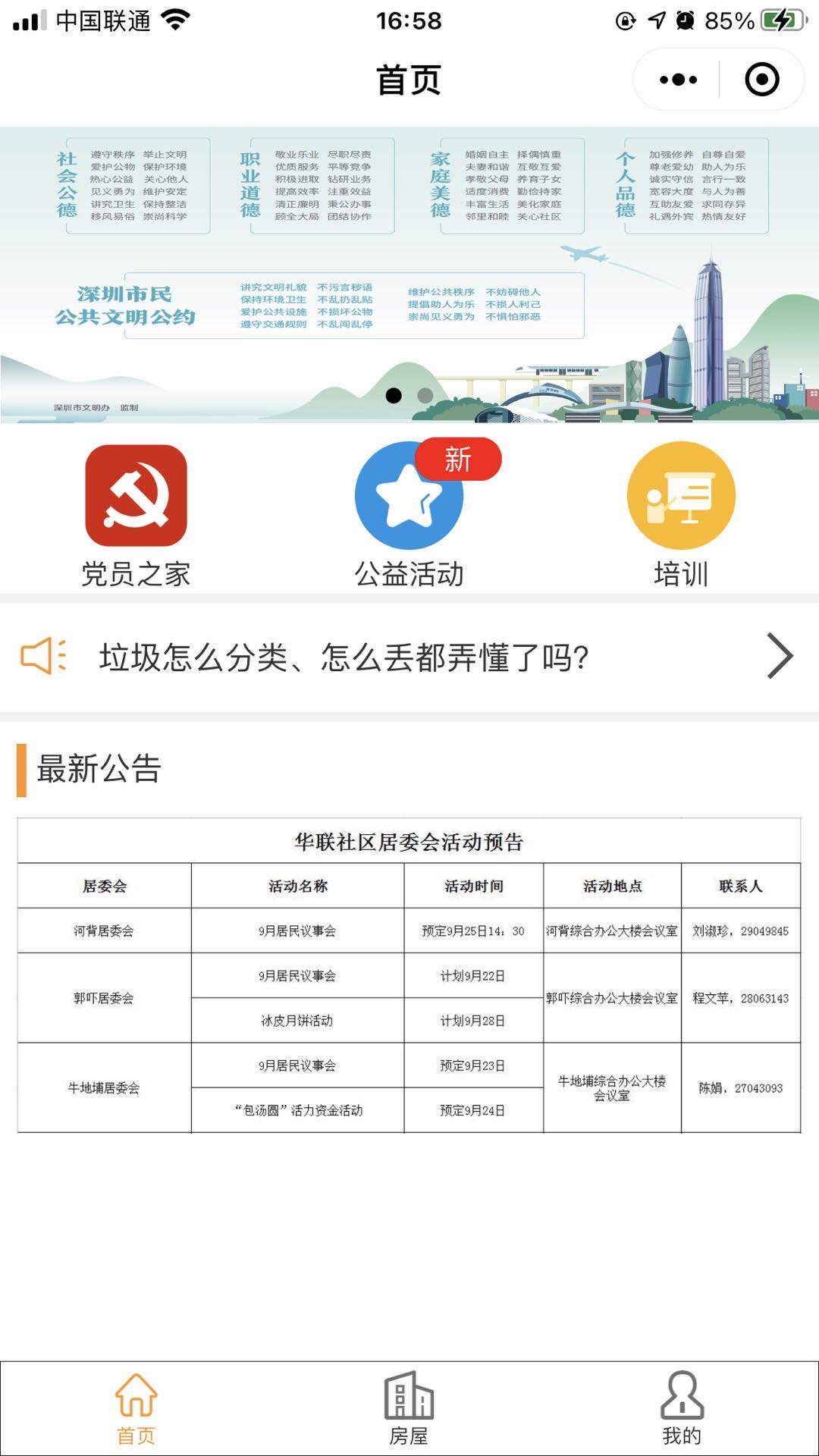Jump to the second banner slide dot

[x=425, y=395]
